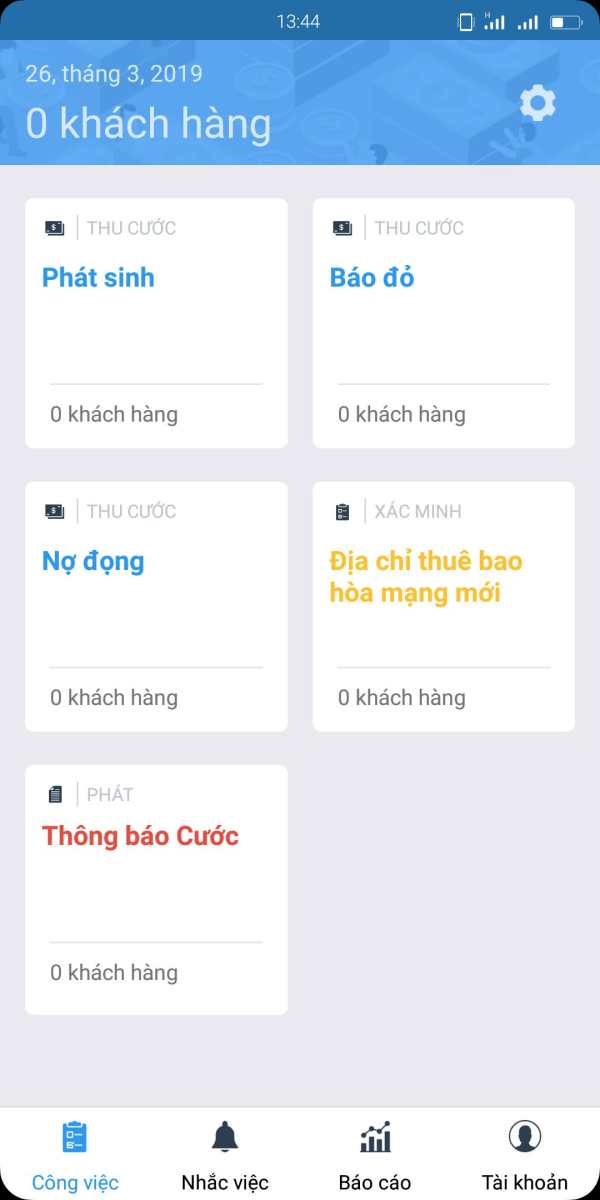This screenshot has width=600, height=1200.
Task: Open the settings gear icon
Action: [538, 104]
